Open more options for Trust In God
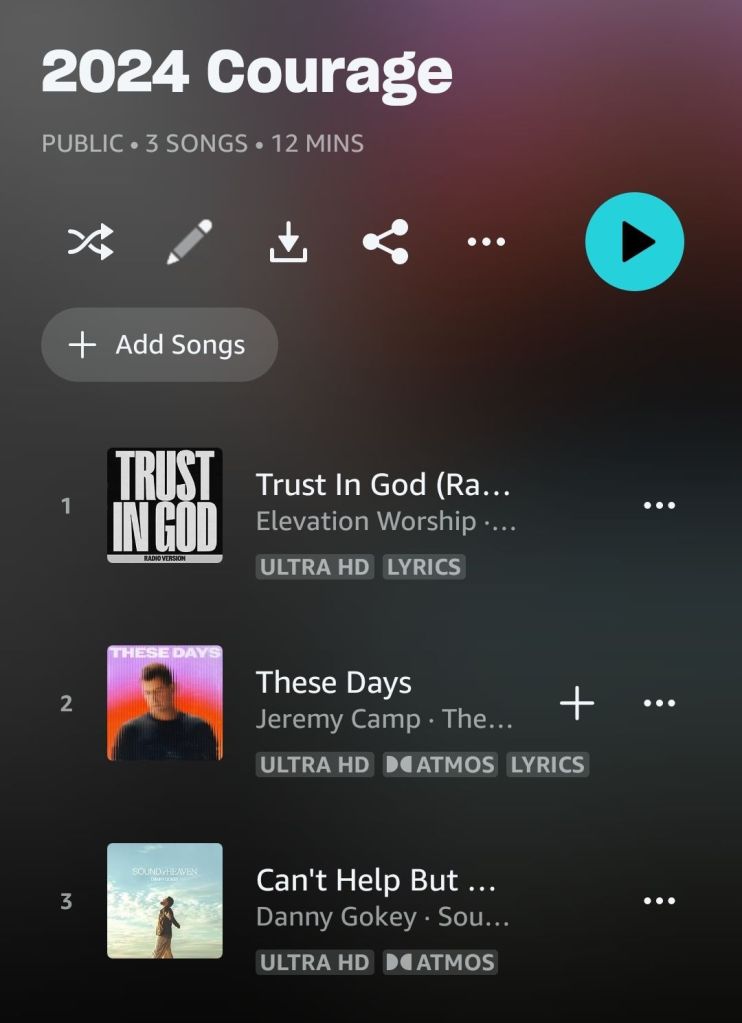This screenshot has width=742, height=1023. point(659,505)
